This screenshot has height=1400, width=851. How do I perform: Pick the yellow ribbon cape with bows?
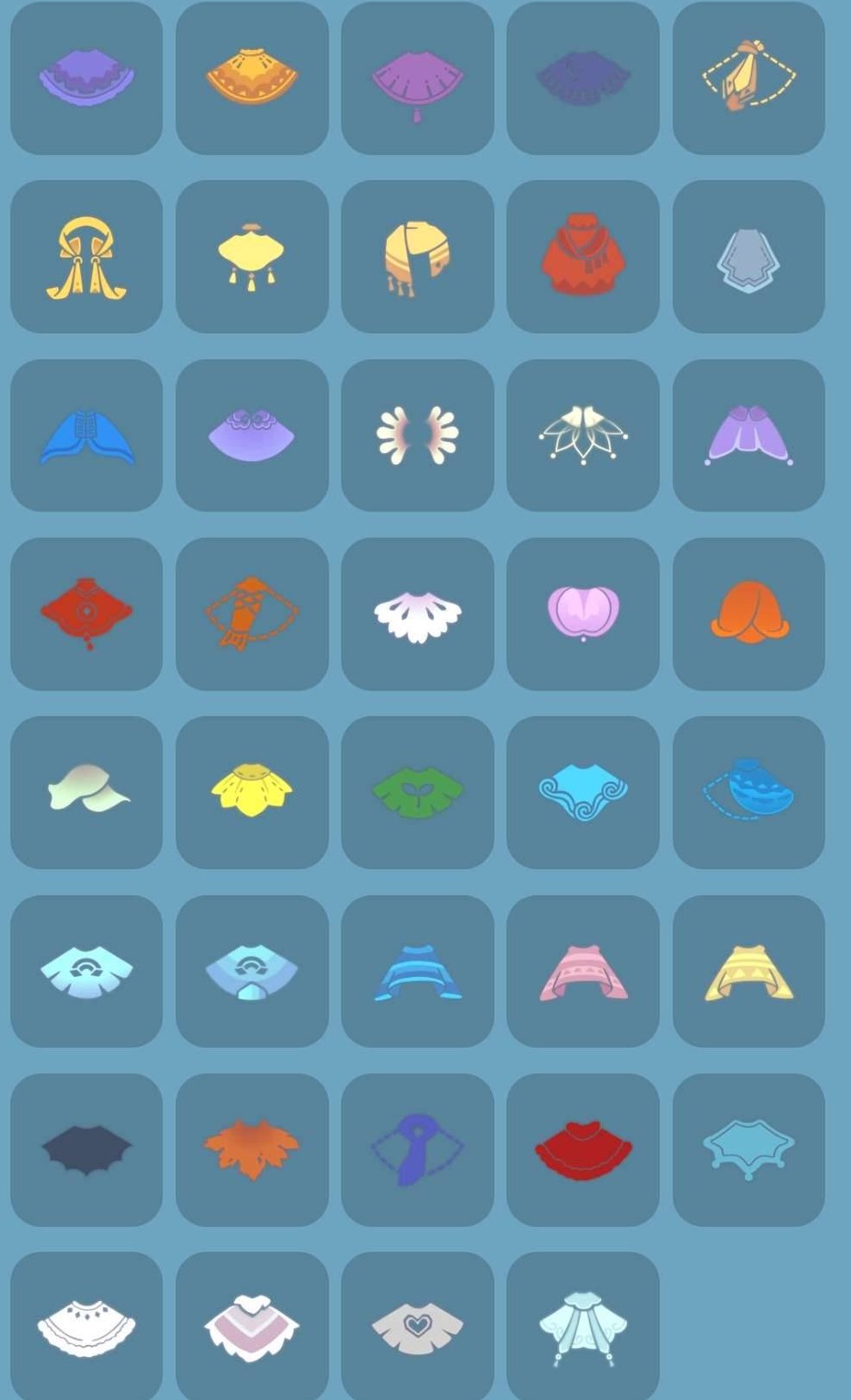coord(86,257)
